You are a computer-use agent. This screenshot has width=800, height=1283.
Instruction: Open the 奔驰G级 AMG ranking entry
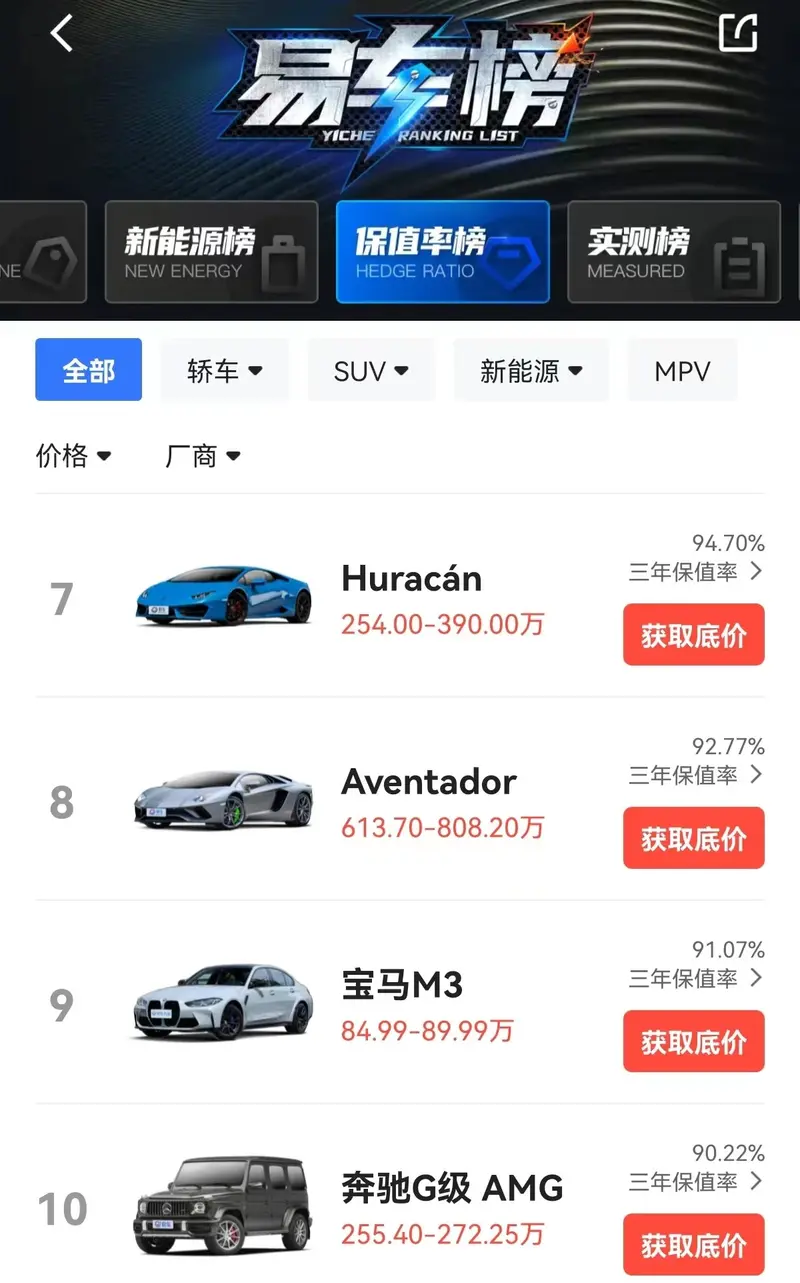[x=452, y=1188]
